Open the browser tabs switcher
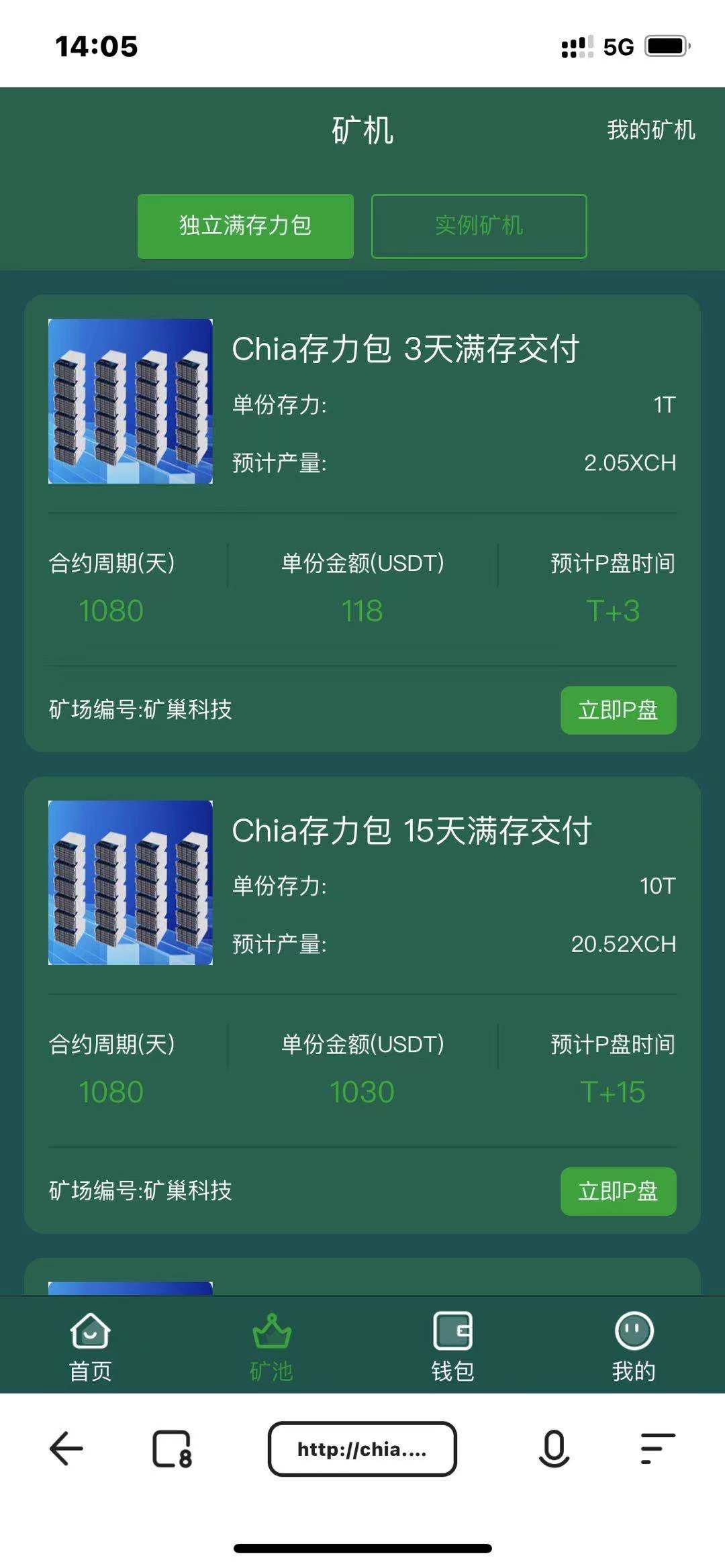 [x=172, y=1449]
